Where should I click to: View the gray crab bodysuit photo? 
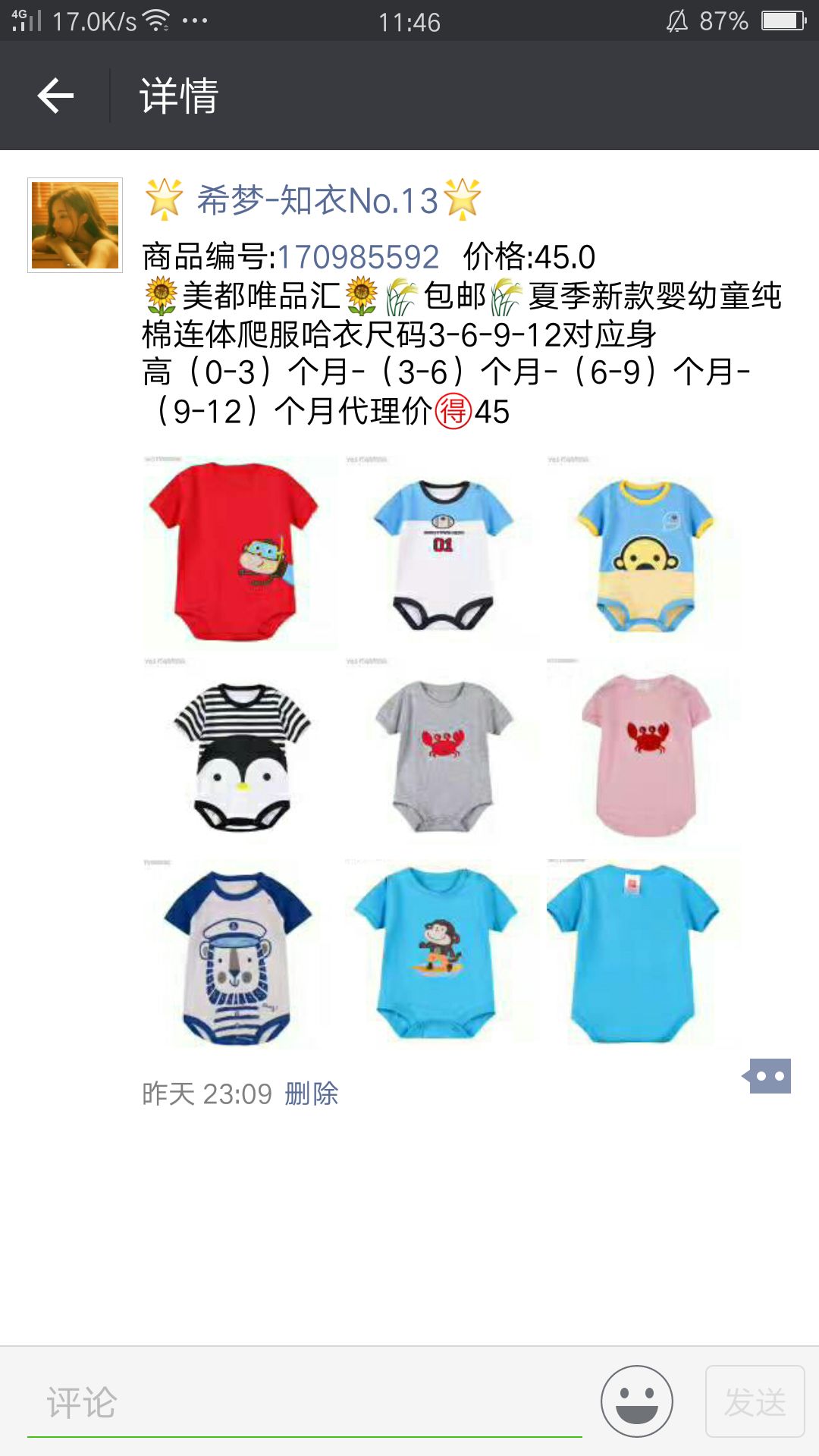point(441,754)
